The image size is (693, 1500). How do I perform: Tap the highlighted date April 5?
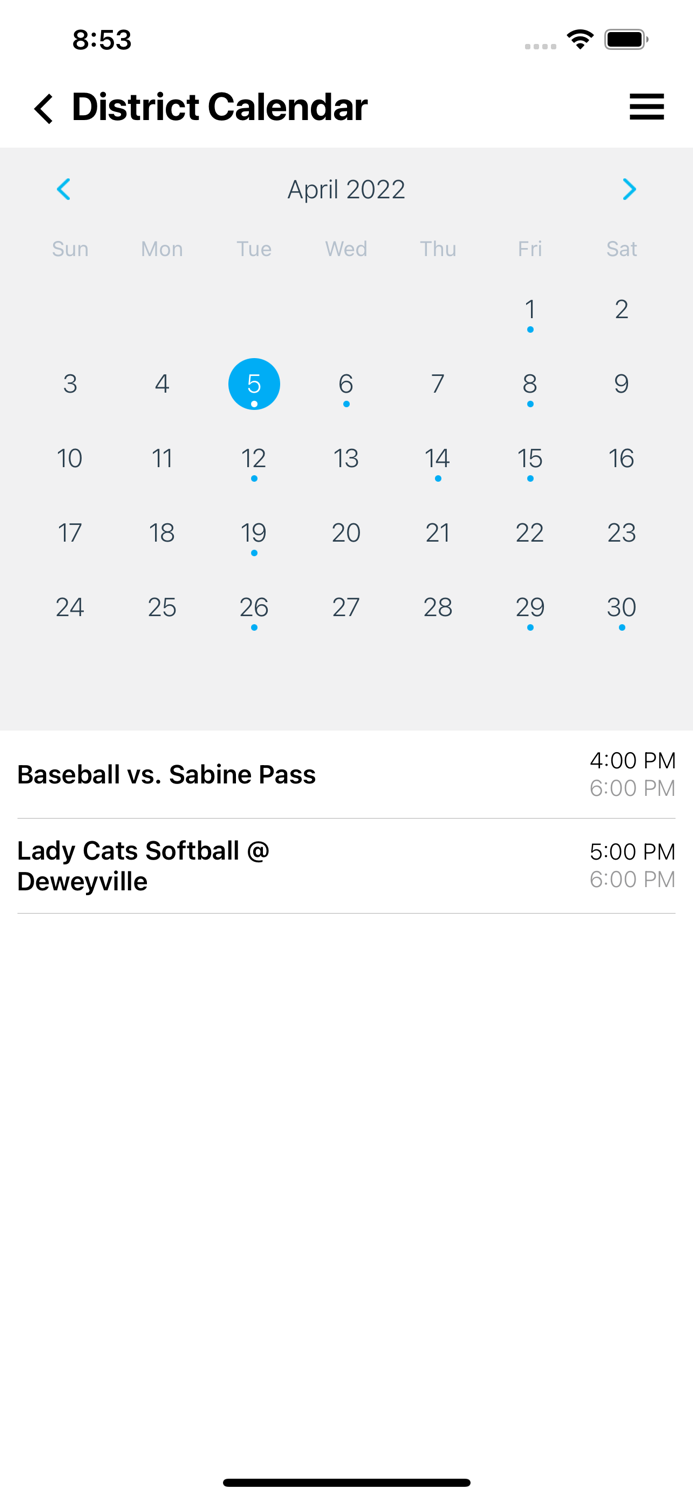254,384
